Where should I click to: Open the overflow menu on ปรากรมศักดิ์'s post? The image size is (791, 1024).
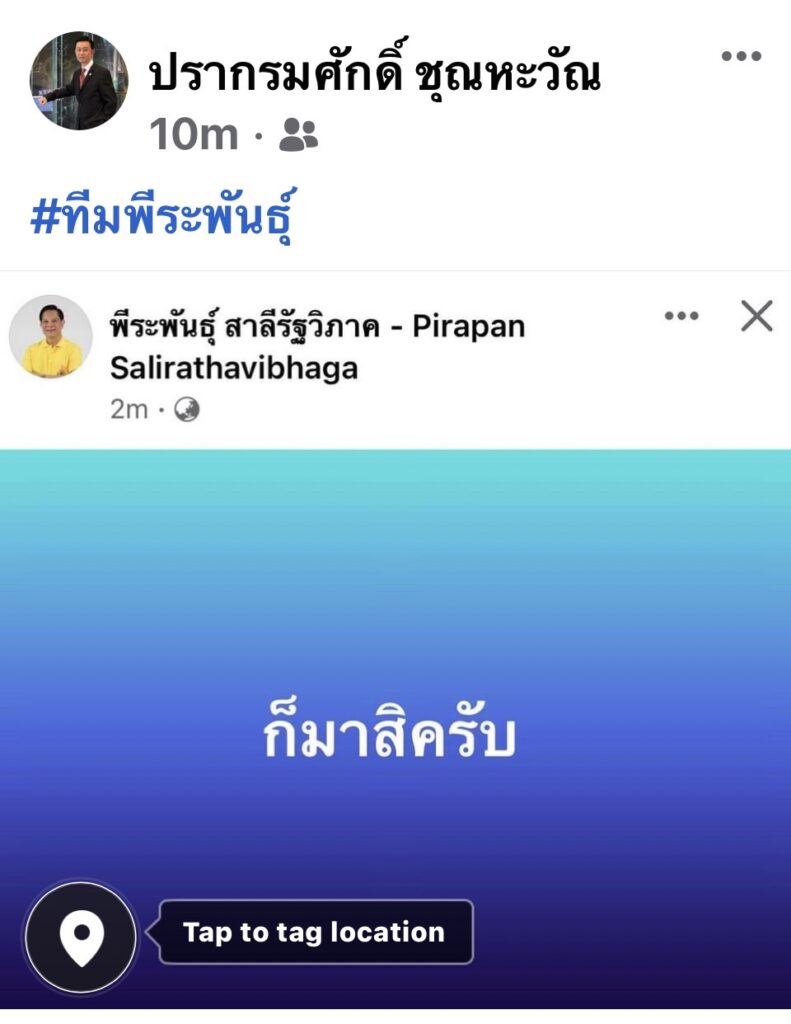pos(741,57)
